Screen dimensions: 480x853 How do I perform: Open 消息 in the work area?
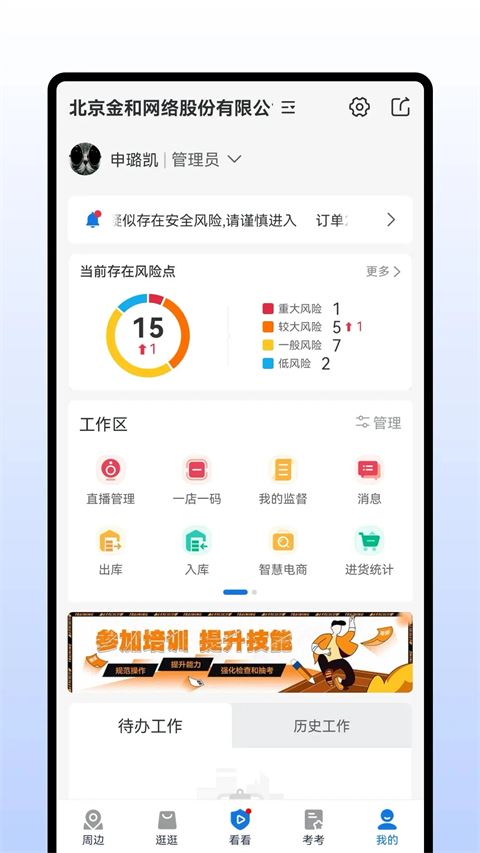pyautogui.click(x=369, y=480)
